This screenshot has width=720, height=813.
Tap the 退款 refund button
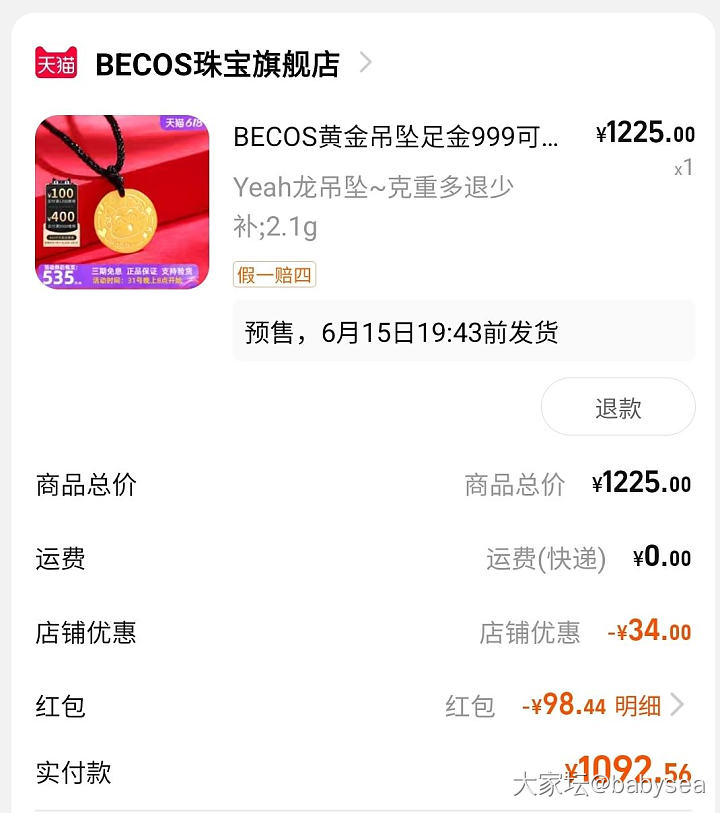coord(617,407)
